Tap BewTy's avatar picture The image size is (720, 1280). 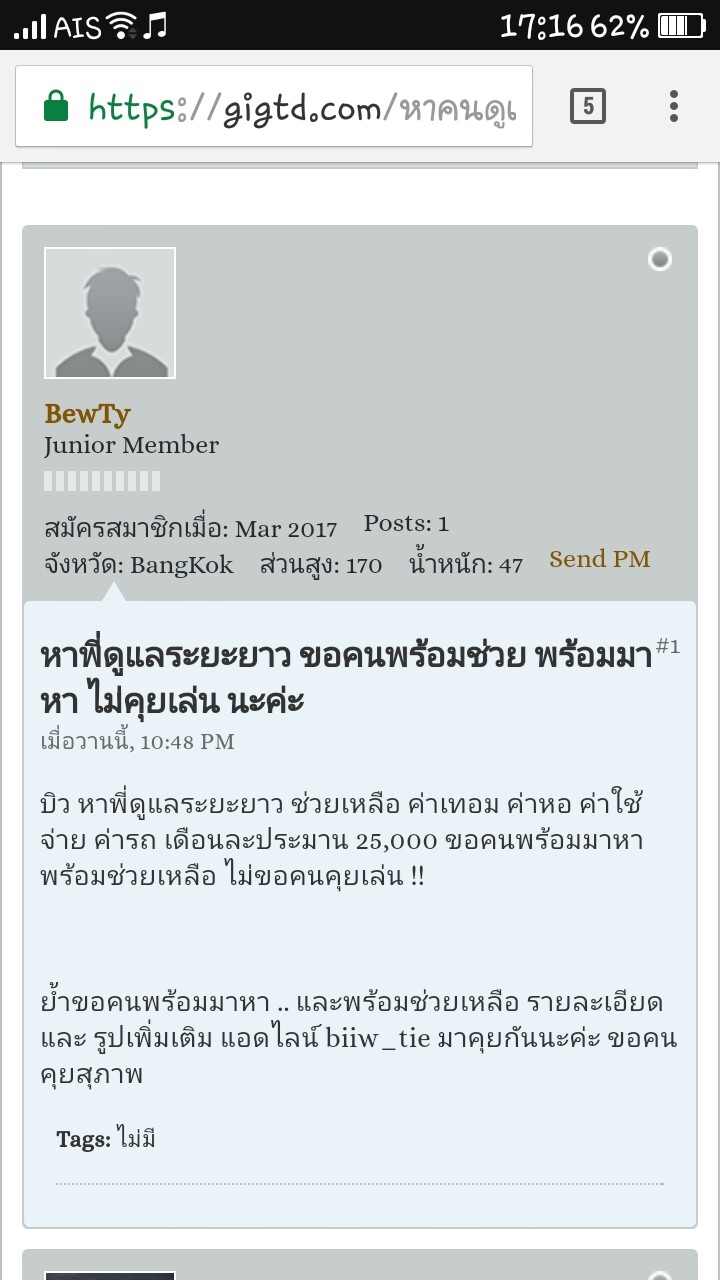110,313
